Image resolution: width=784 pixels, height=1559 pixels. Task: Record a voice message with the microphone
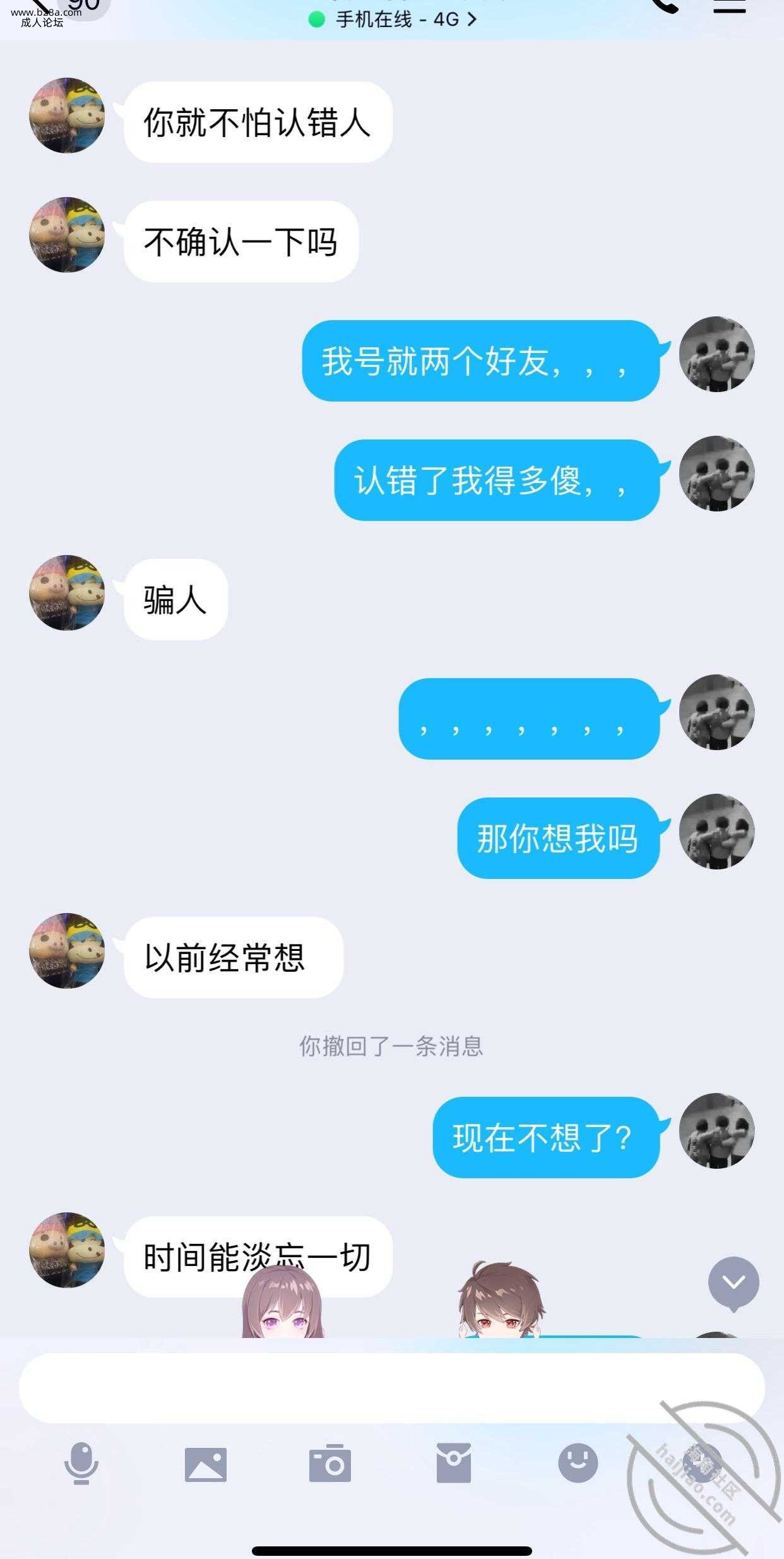[81, 1464]
